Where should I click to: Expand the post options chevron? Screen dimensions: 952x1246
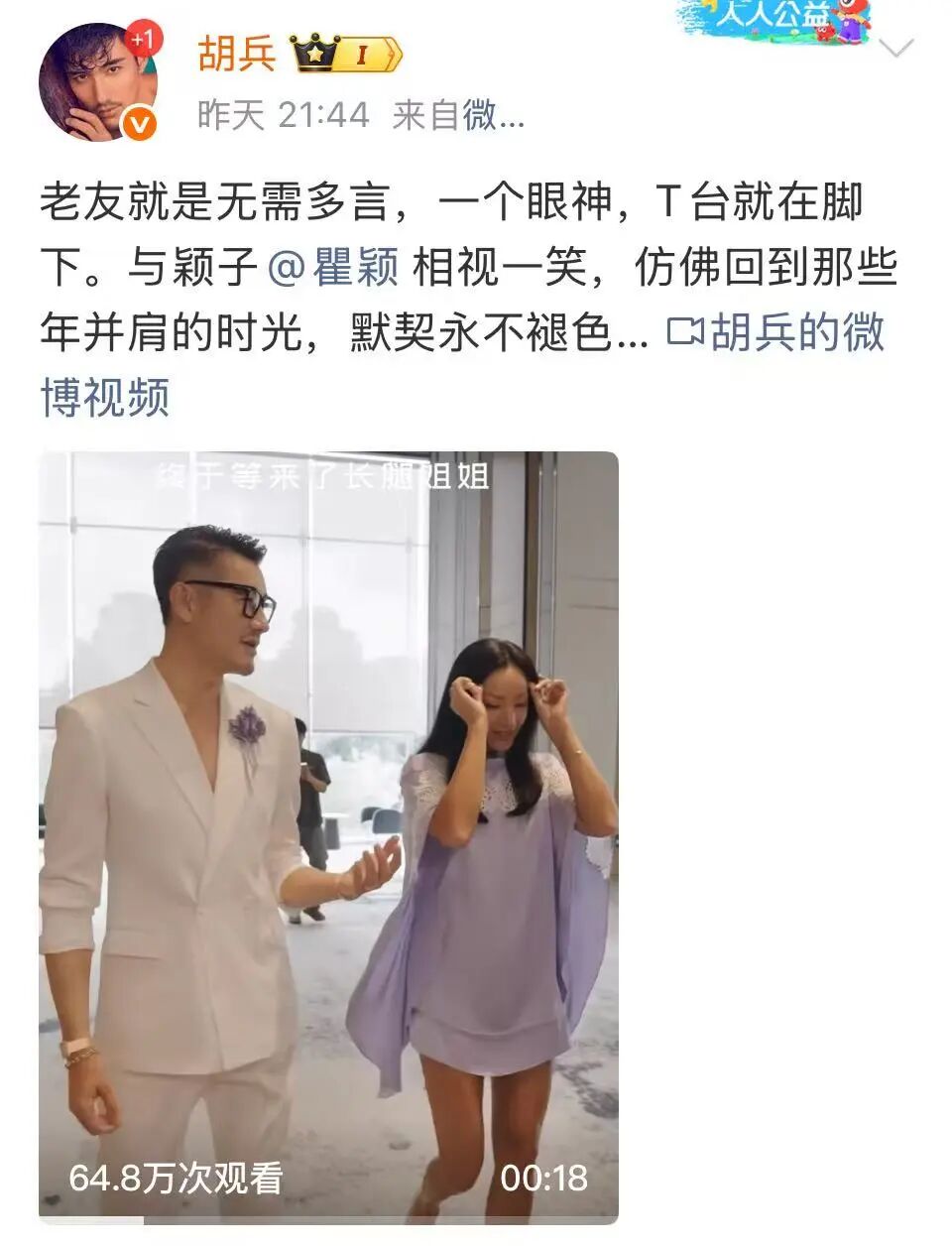(896, 48)
